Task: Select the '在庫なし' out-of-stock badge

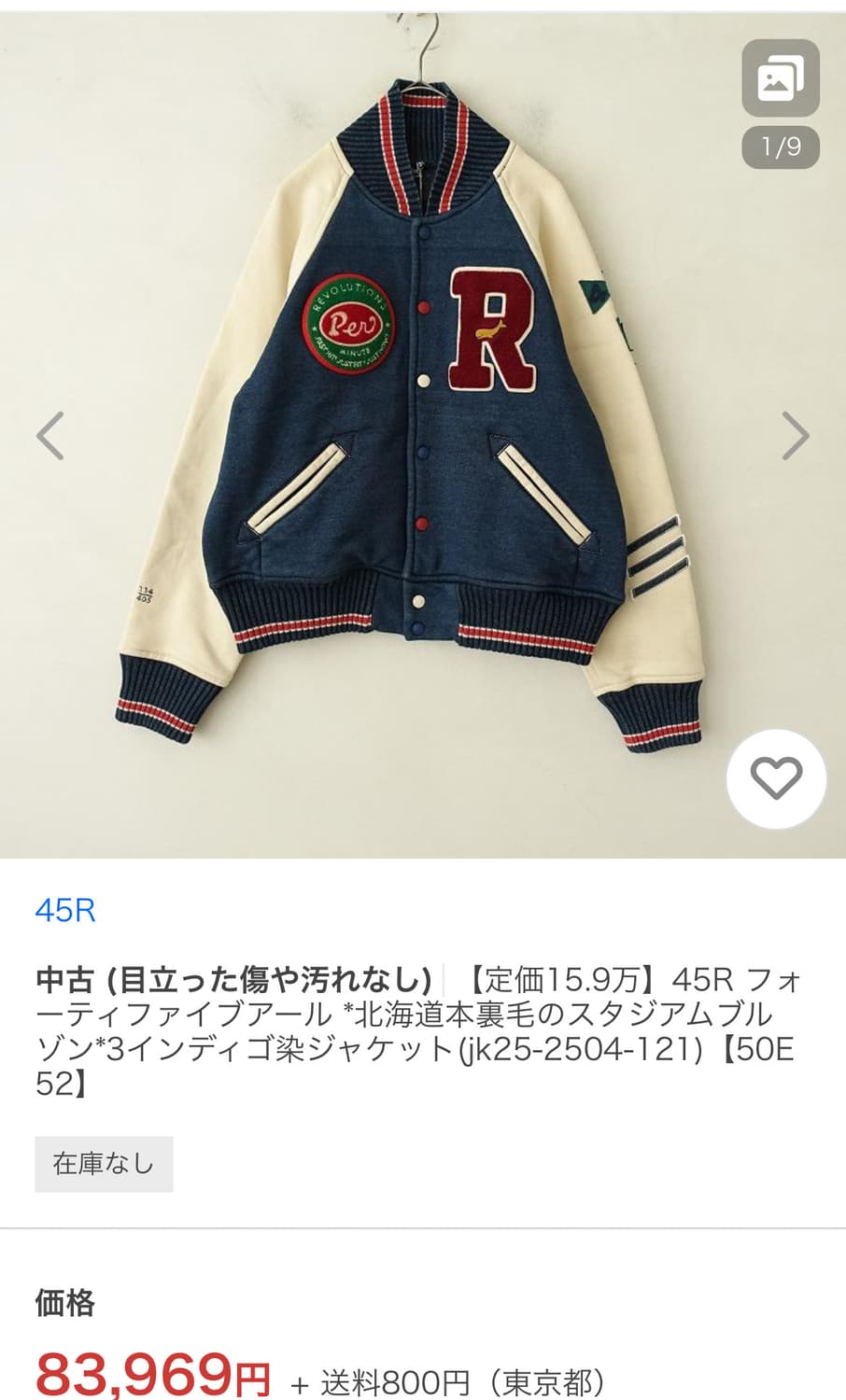Action: (103, 1163)
